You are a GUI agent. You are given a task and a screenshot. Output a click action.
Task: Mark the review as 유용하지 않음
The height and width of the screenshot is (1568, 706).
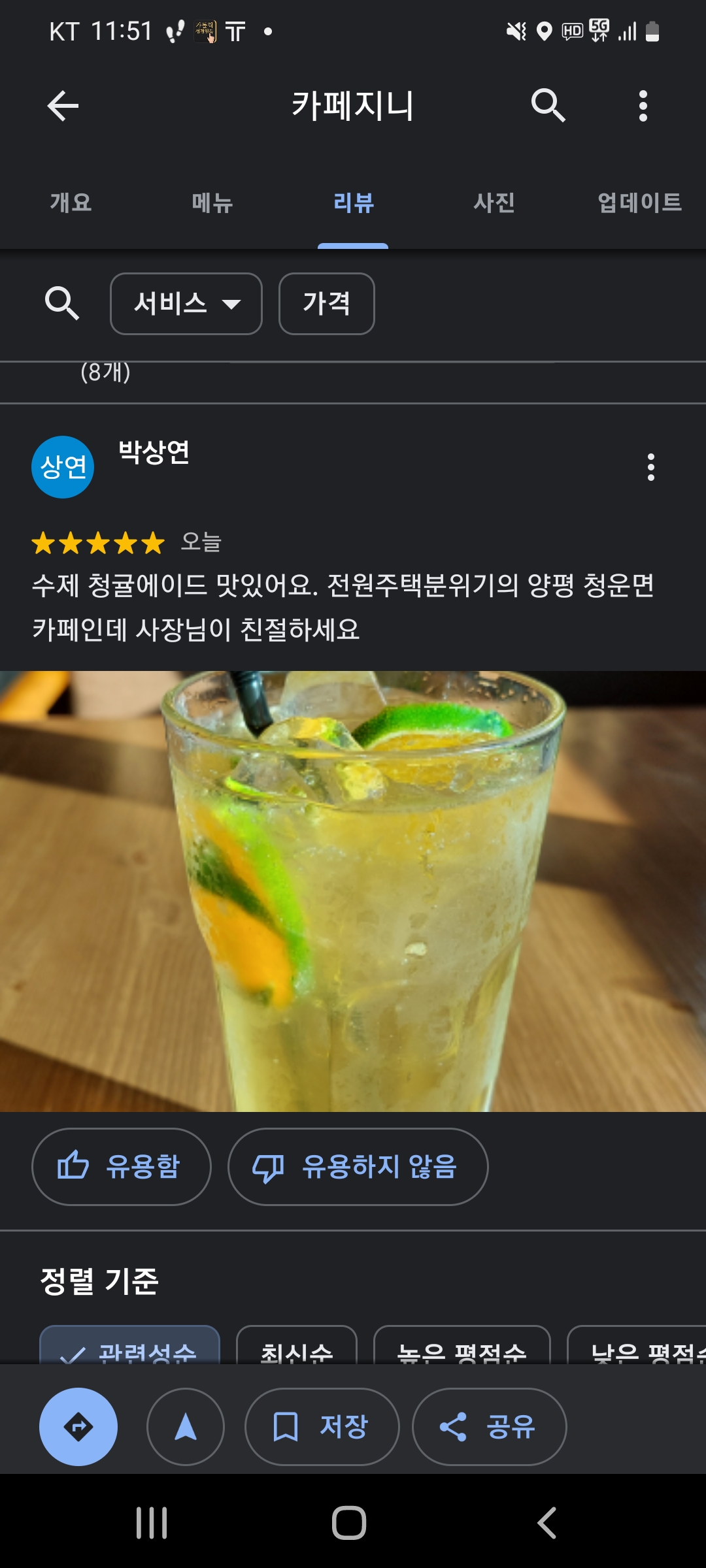[358, 1166]
